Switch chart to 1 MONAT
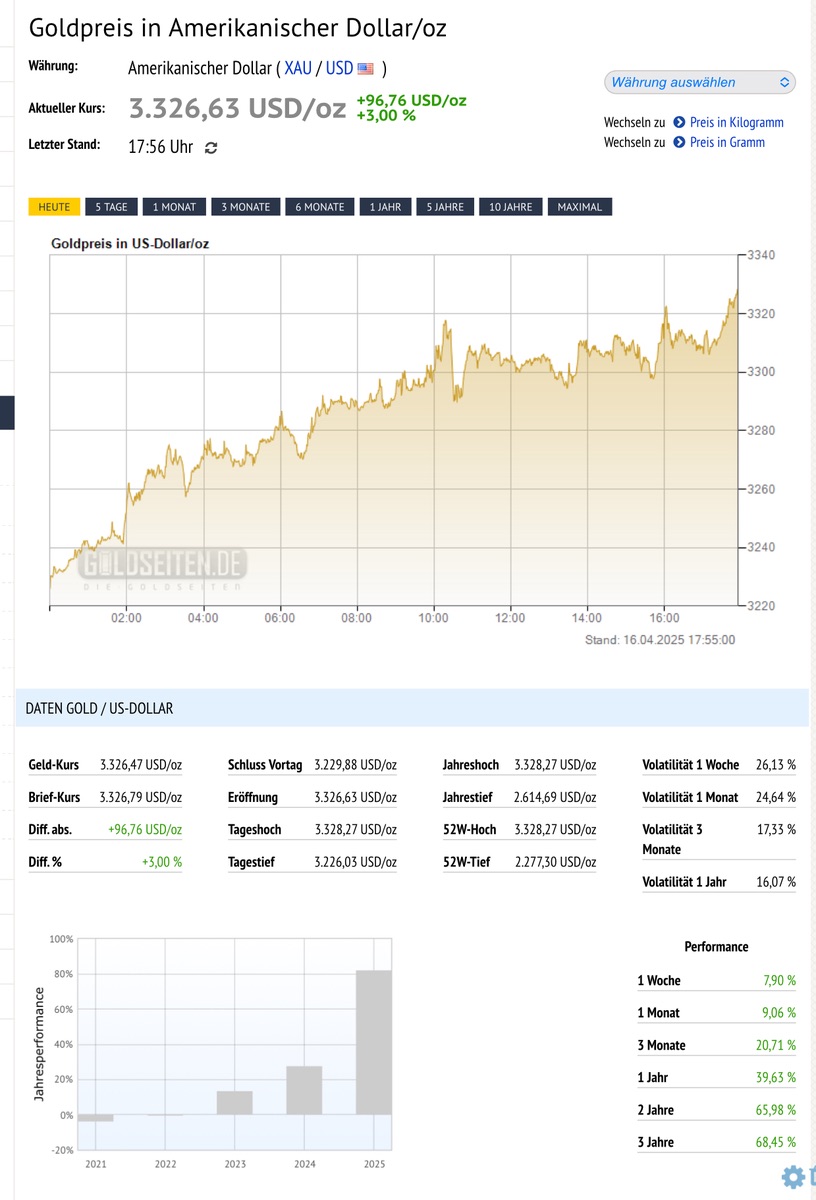This screenshot has height=1200, width=816. pos(174,207)
